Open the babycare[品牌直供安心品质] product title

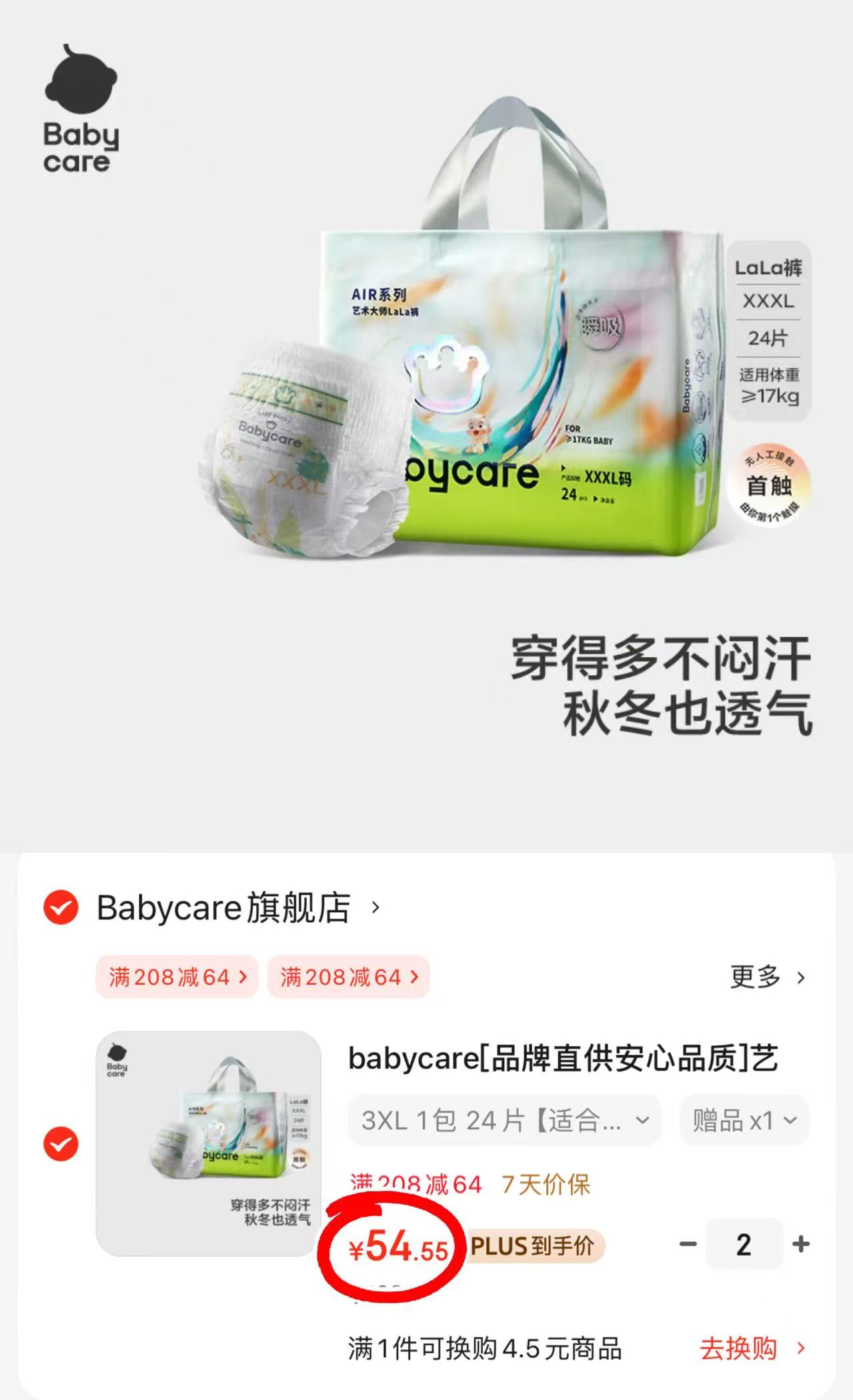[562, 1059]
